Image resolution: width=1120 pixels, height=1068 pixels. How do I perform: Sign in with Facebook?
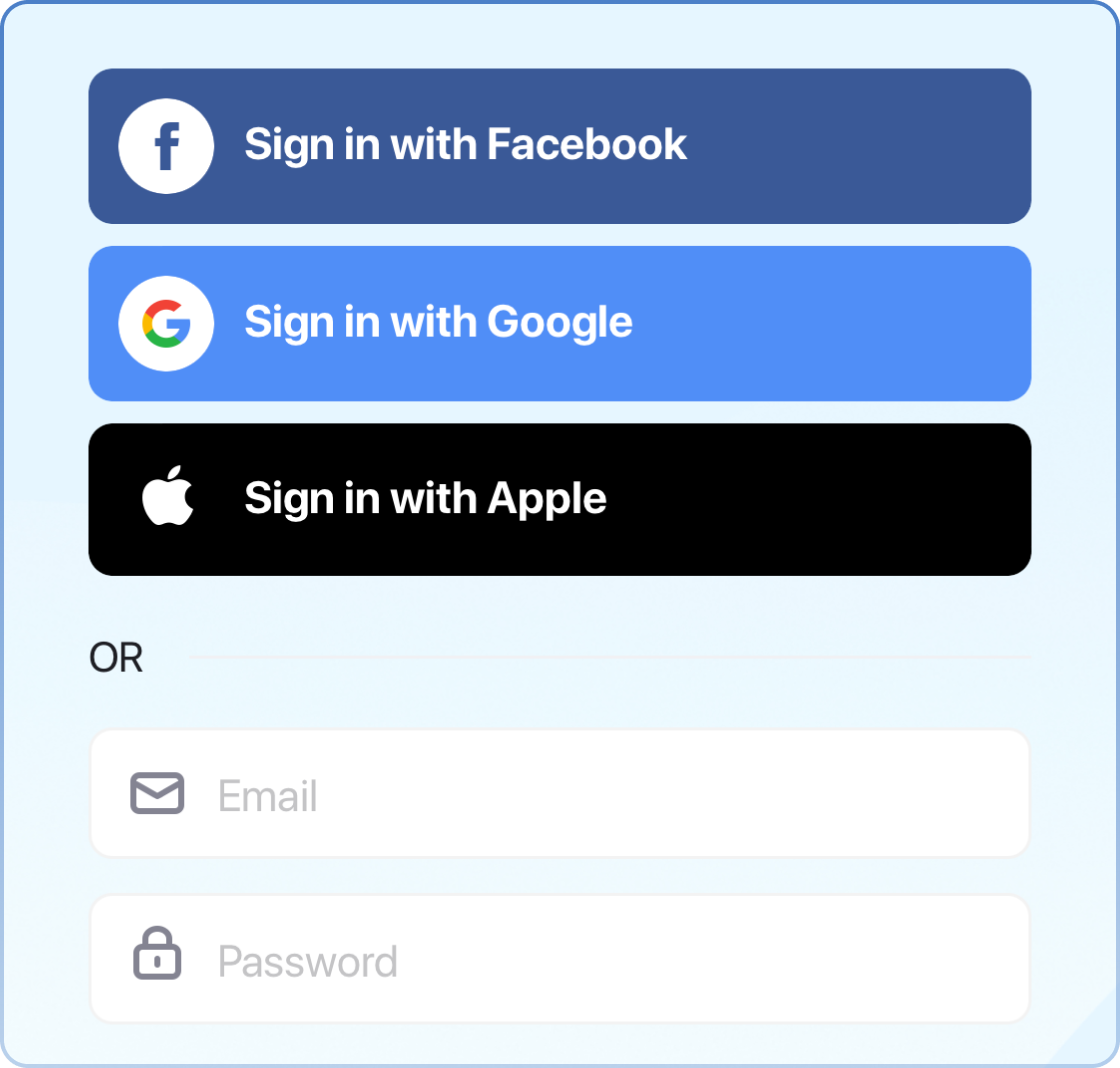559,146
